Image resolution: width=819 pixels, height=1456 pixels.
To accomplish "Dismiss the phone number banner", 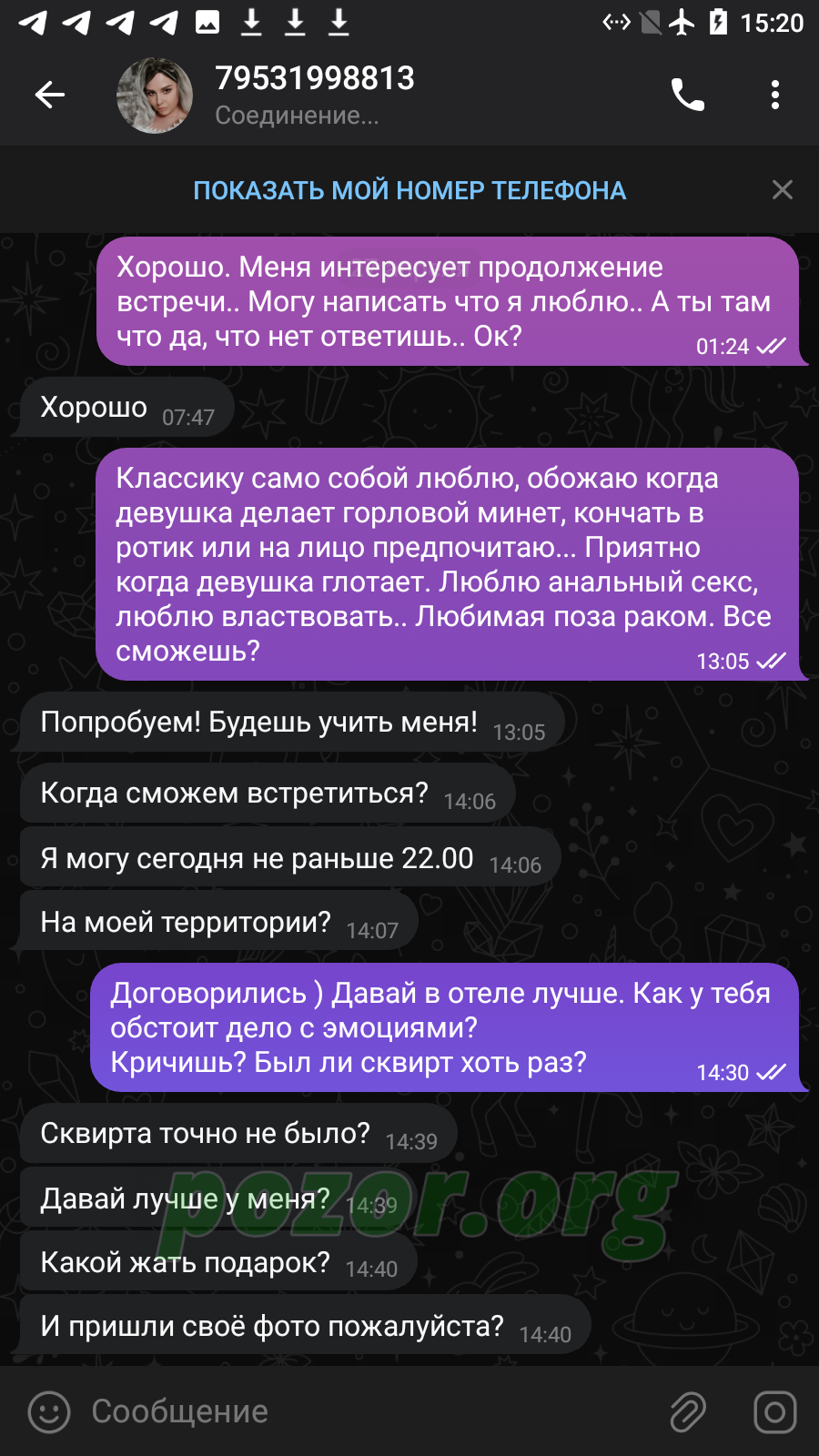I will (x=783, y=189).
